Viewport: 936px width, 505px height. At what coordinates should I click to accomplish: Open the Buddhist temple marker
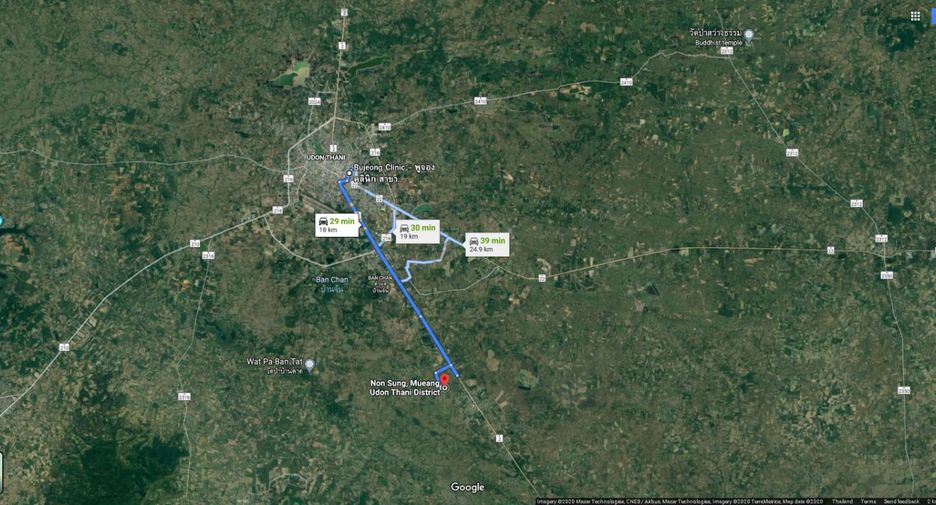[x=749, y=35]
